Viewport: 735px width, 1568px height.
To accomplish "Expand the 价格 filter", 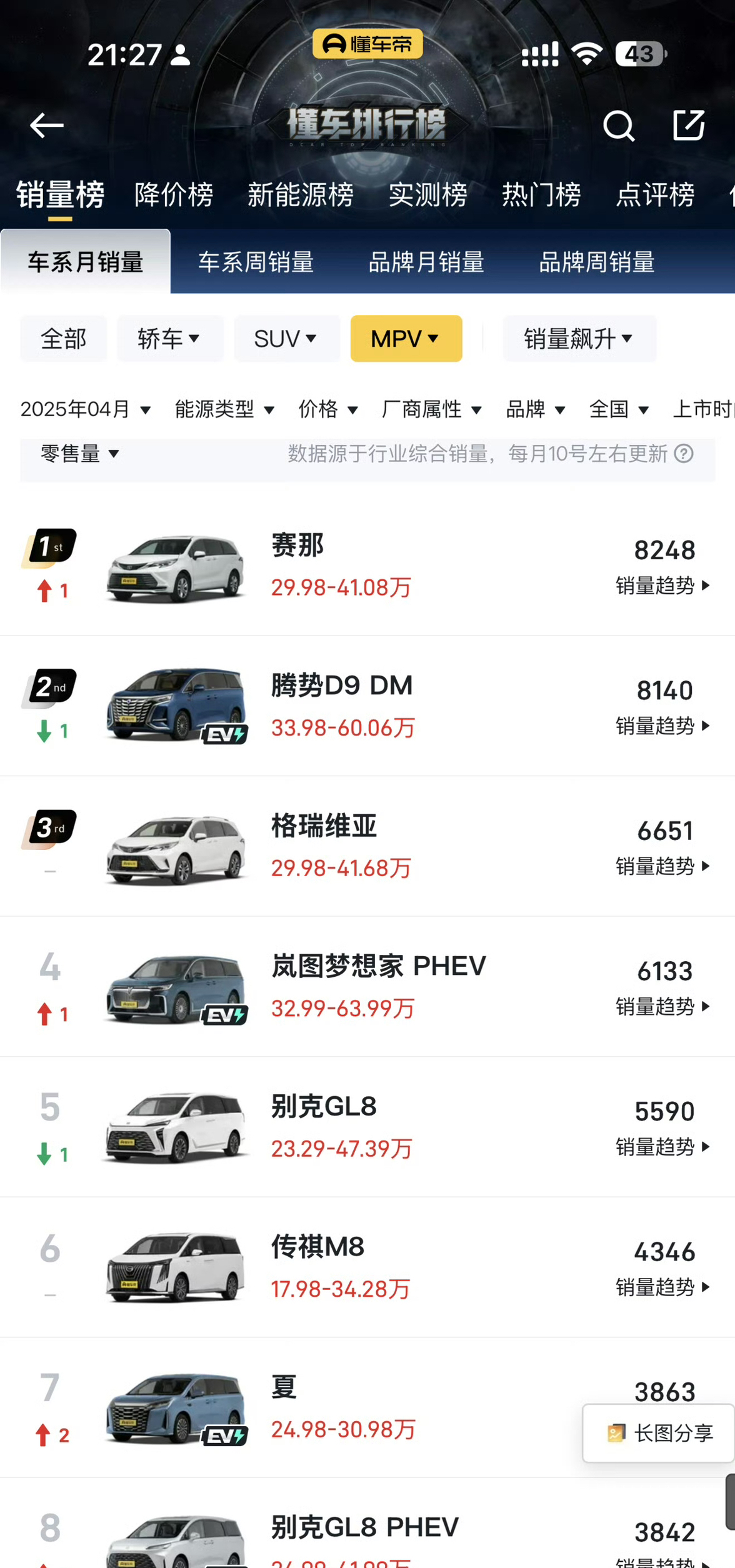I will [x=328, y=409].
